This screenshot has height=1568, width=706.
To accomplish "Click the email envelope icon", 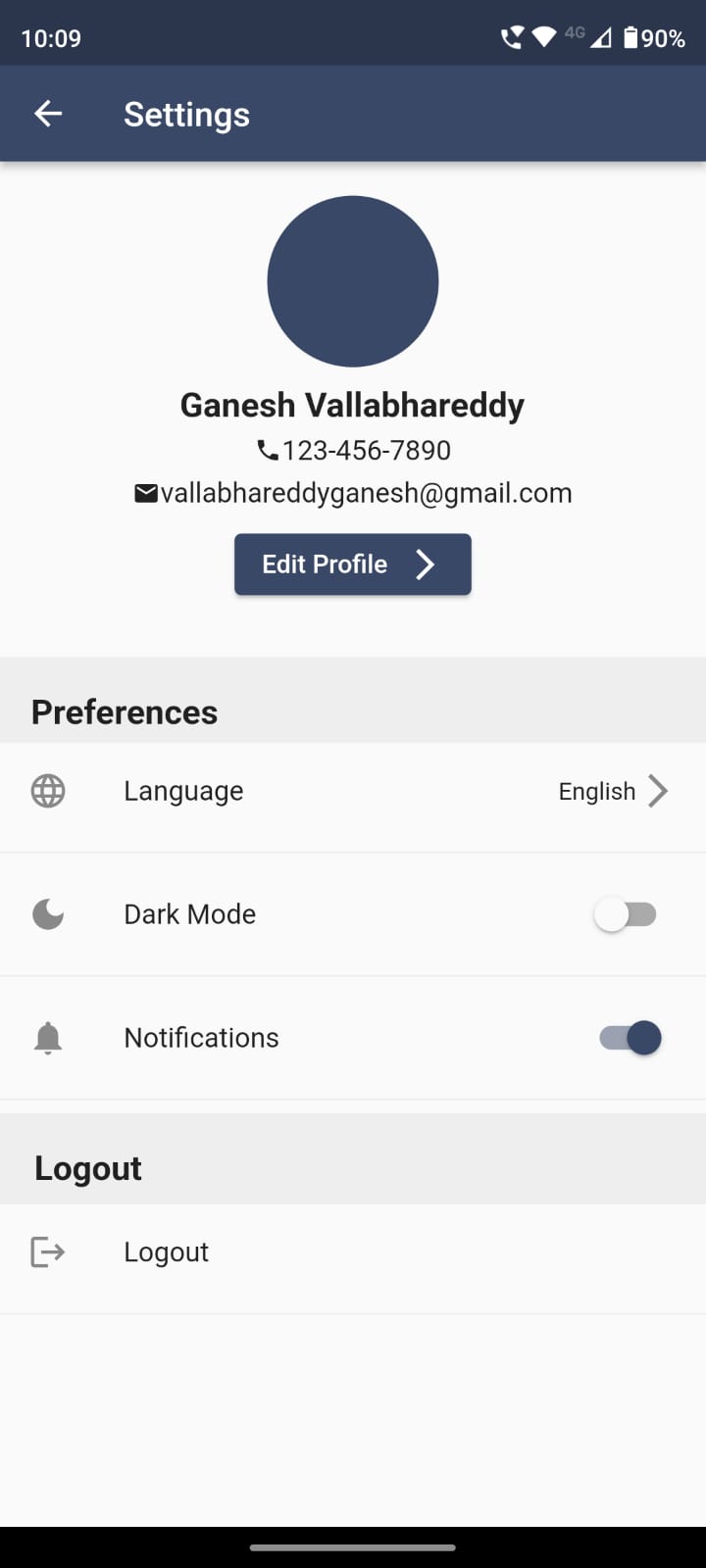I will tap(145, 493).
